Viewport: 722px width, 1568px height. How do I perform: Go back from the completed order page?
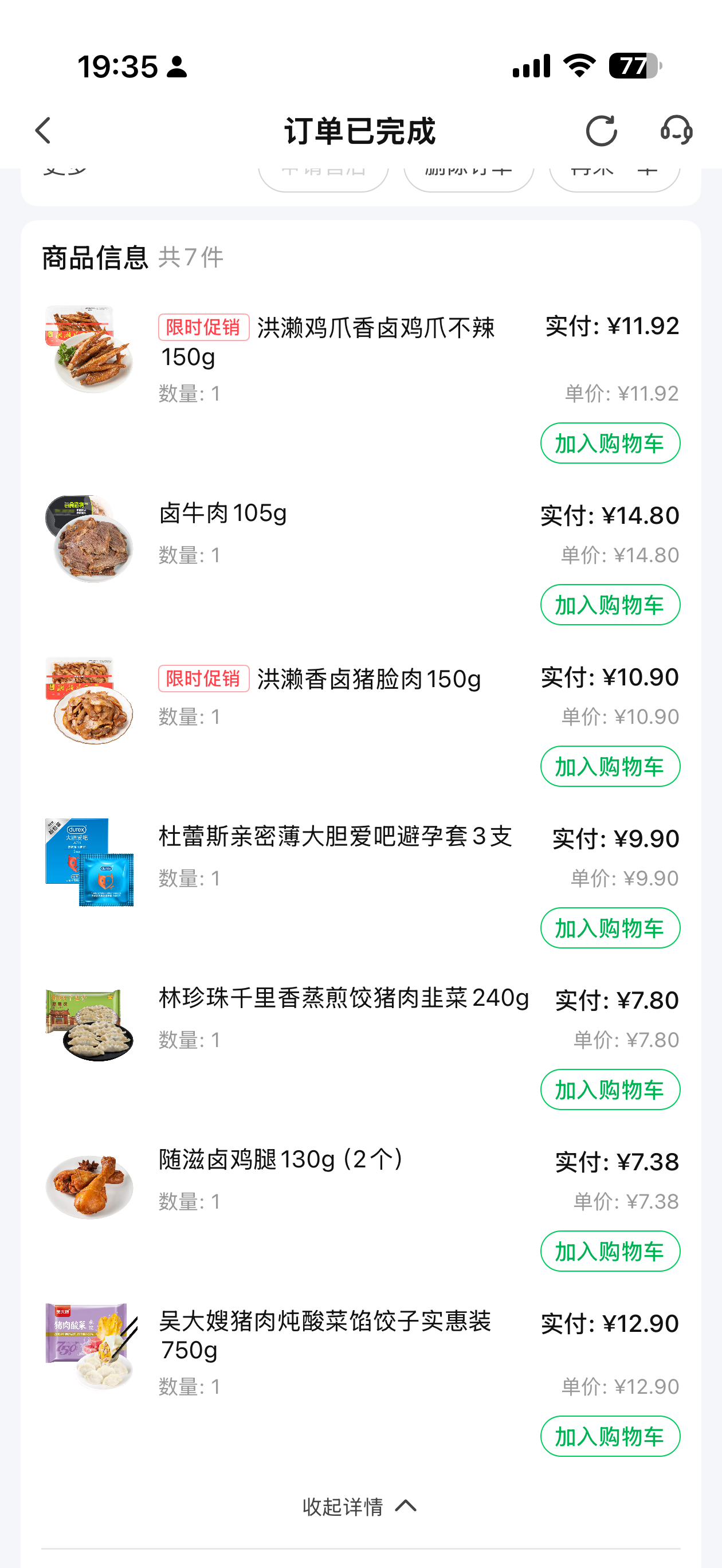pyautogui.click(x=42, y=131)
